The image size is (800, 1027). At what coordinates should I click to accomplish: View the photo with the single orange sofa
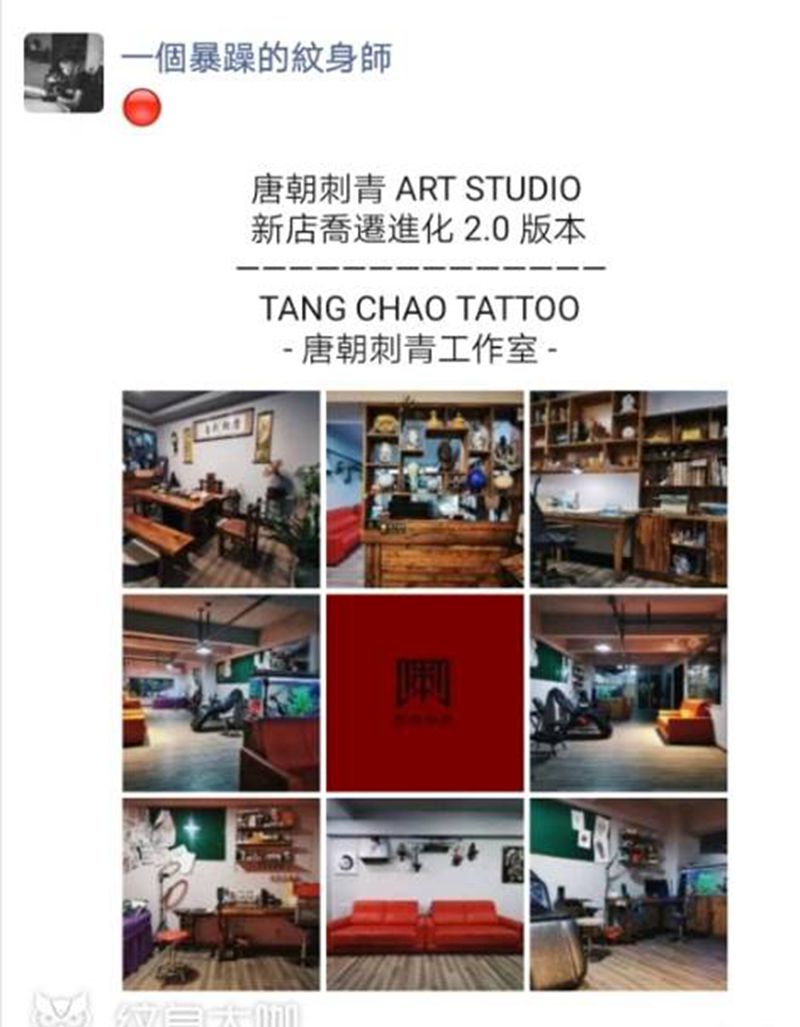point(628,692)
